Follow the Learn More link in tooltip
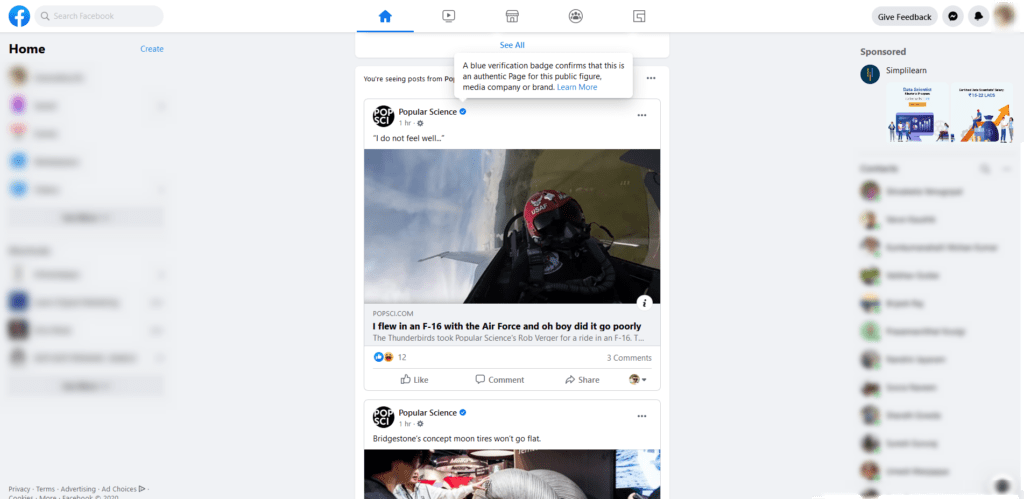 click(577, 87)
